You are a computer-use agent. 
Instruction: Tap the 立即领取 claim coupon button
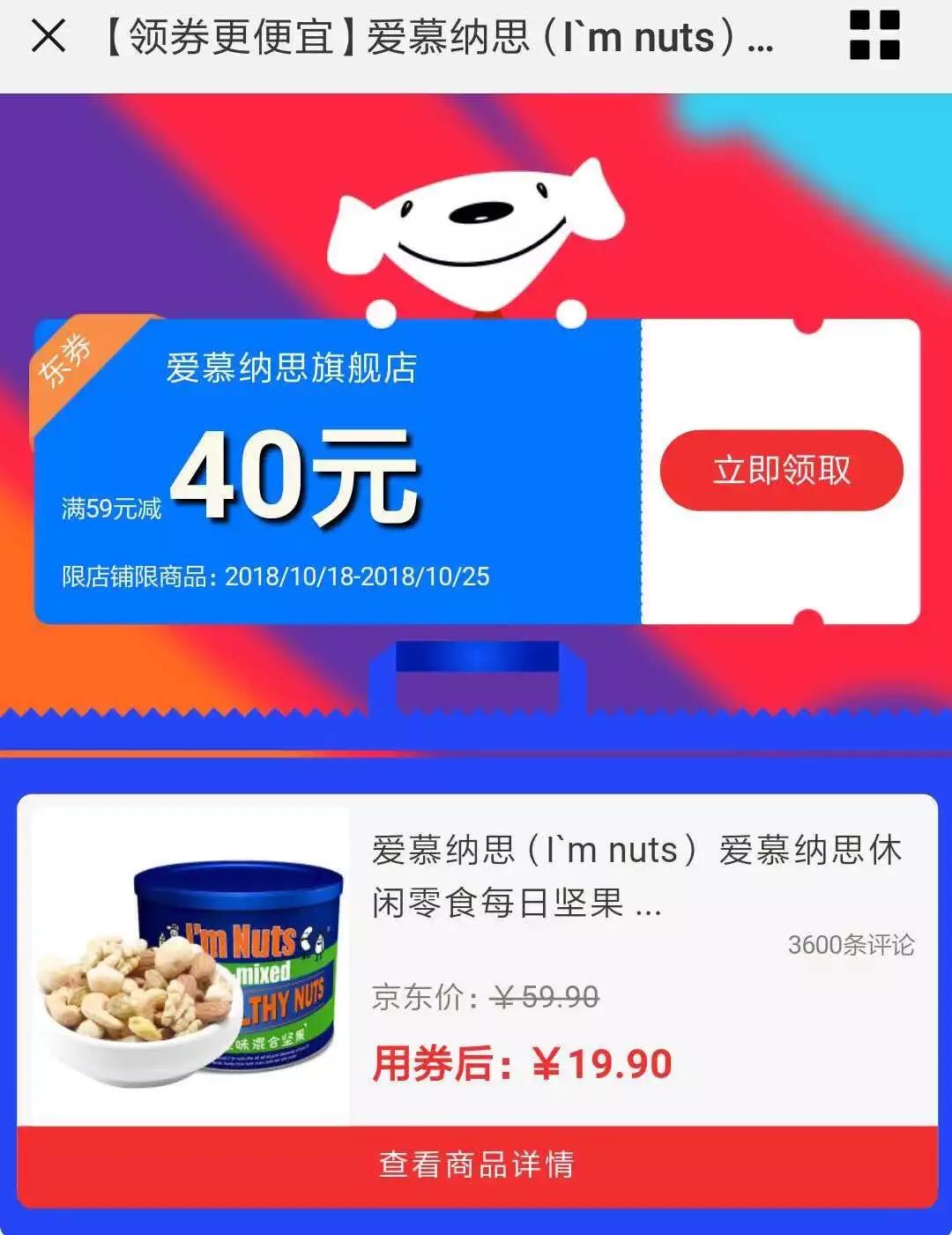[780, 472]
